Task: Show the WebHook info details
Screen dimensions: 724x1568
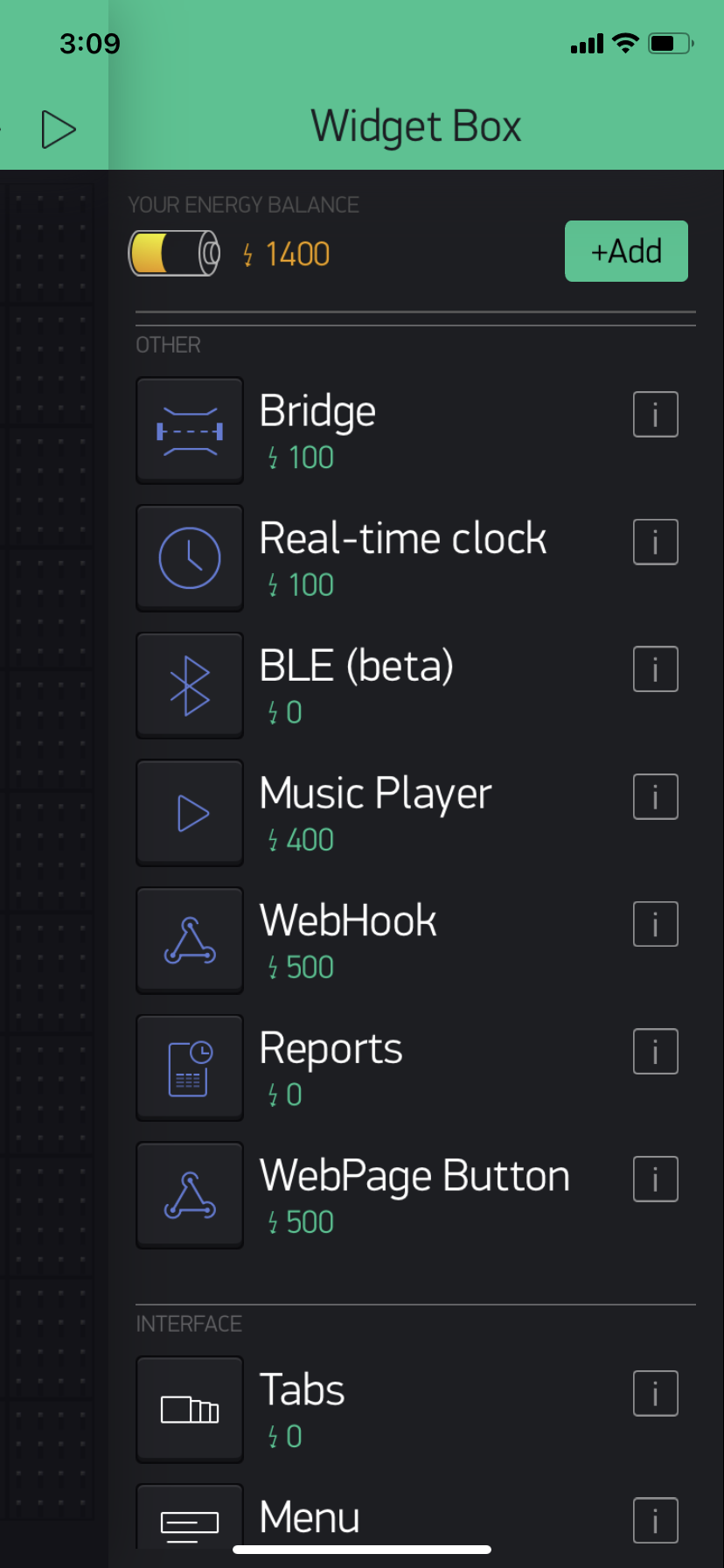Action: tap(656, 924)
